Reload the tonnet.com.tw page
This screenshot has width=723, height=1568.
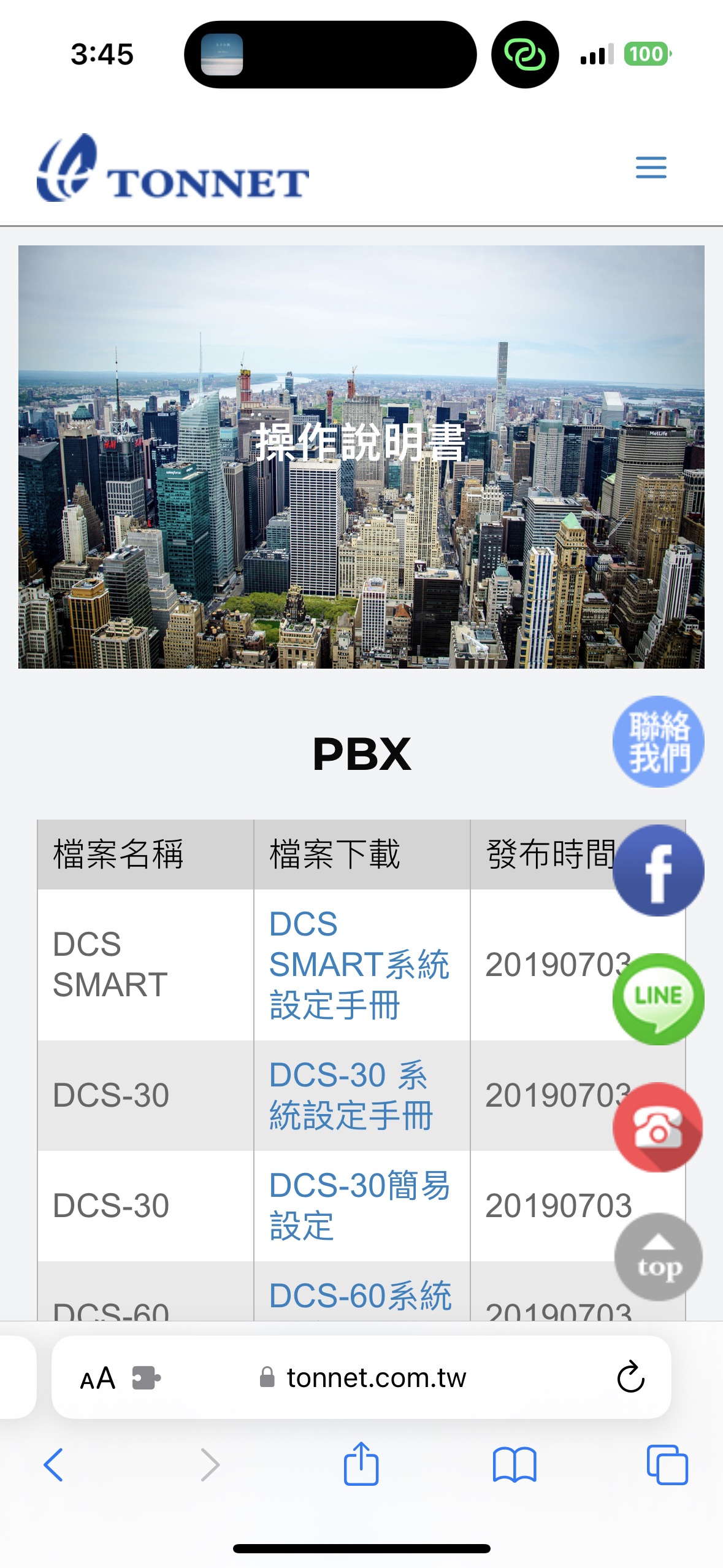click(630, 1378)
